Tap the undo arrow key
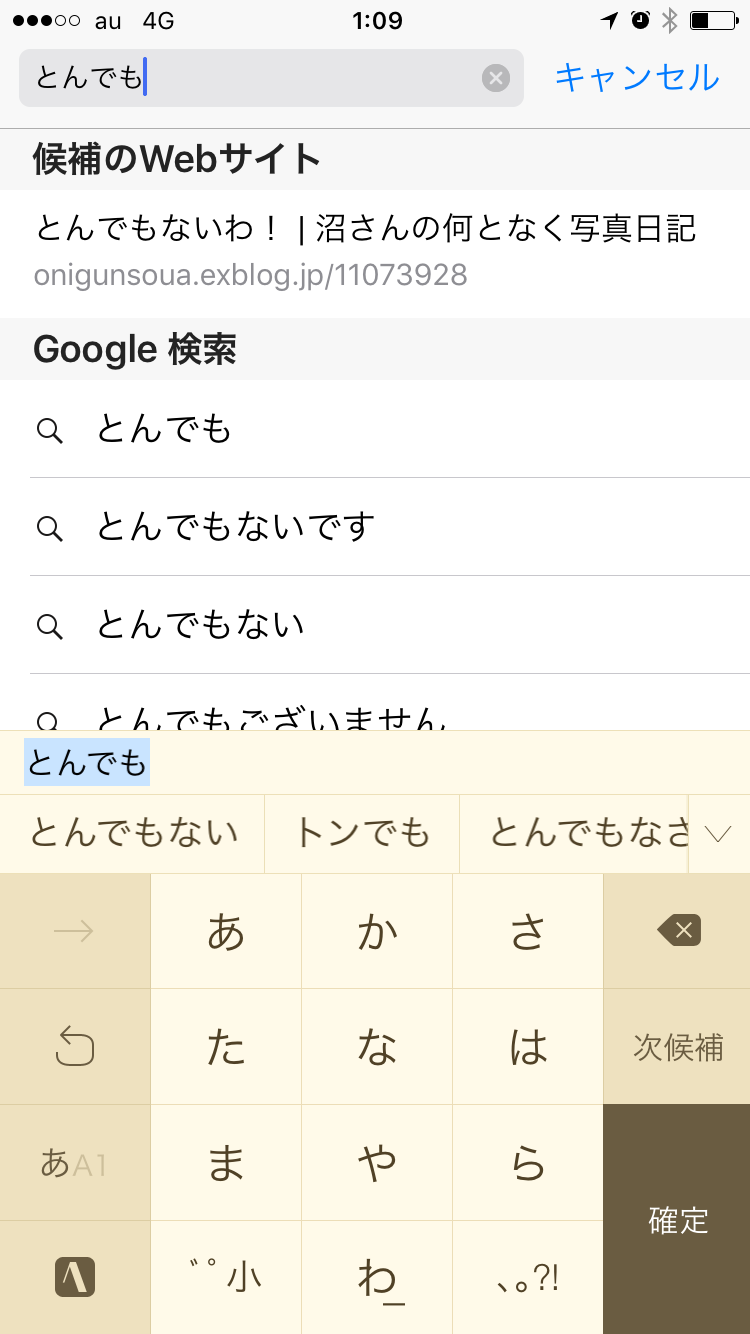This screenshot has width=750, height=1334. tap(74, 1047)
